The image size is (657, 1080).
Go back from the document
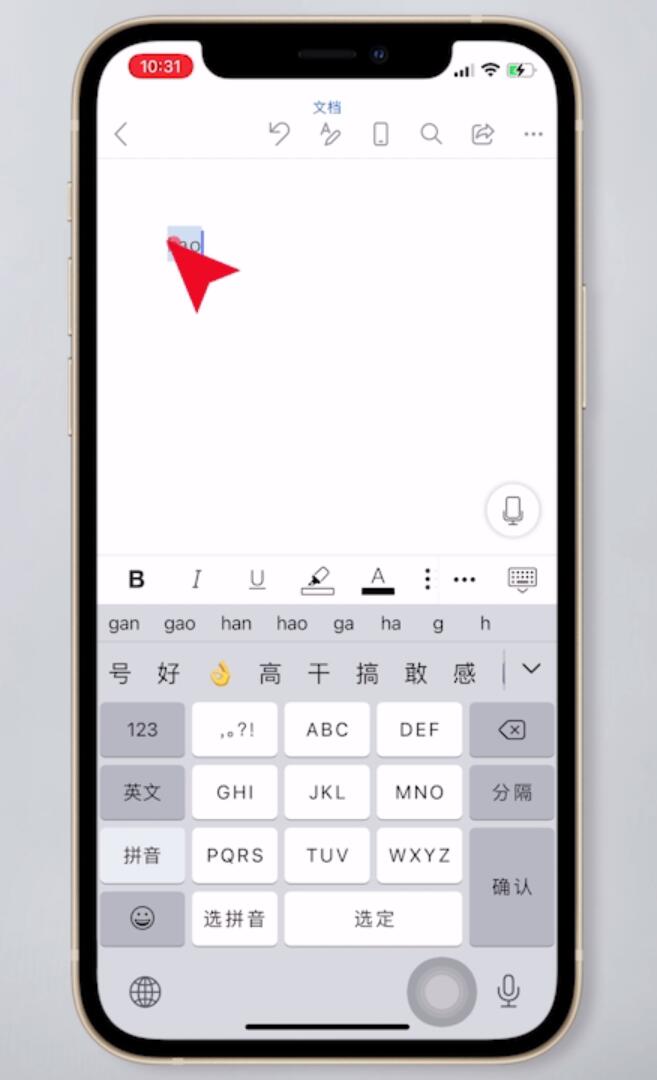click(121, 134)
